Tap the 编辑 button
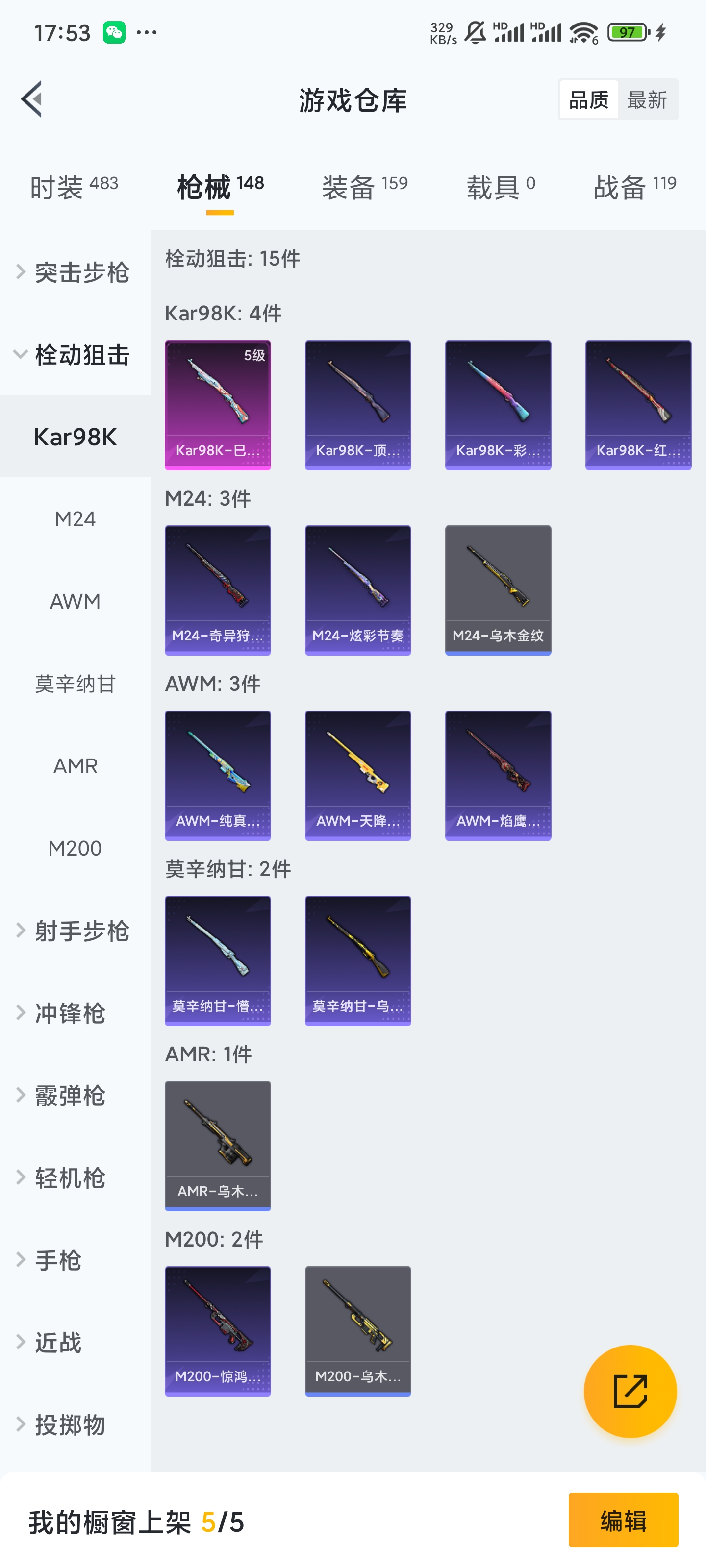Screen dimensions: 706x1568 click(x=623, y=1520)
